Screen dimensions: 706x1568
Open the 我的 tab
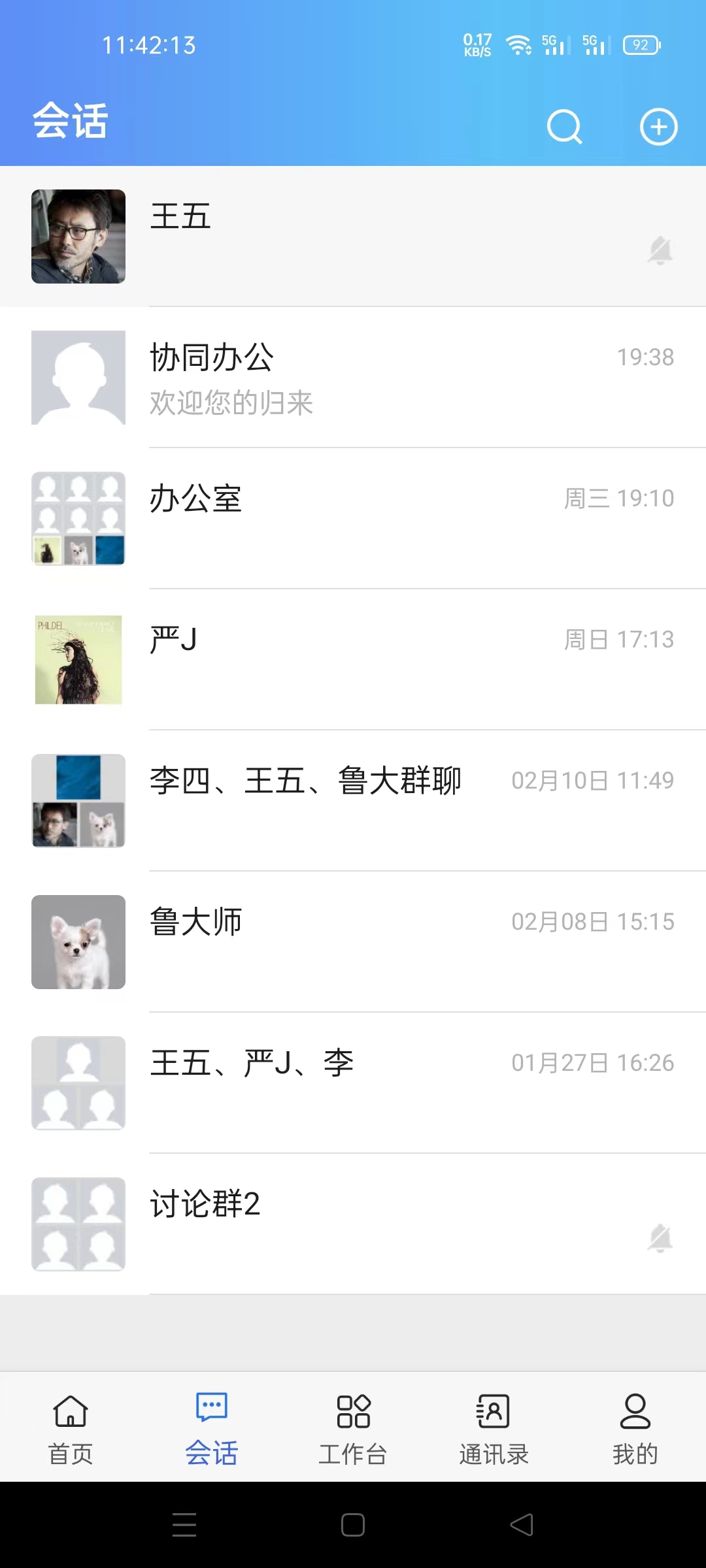(x=635, y=1429)
